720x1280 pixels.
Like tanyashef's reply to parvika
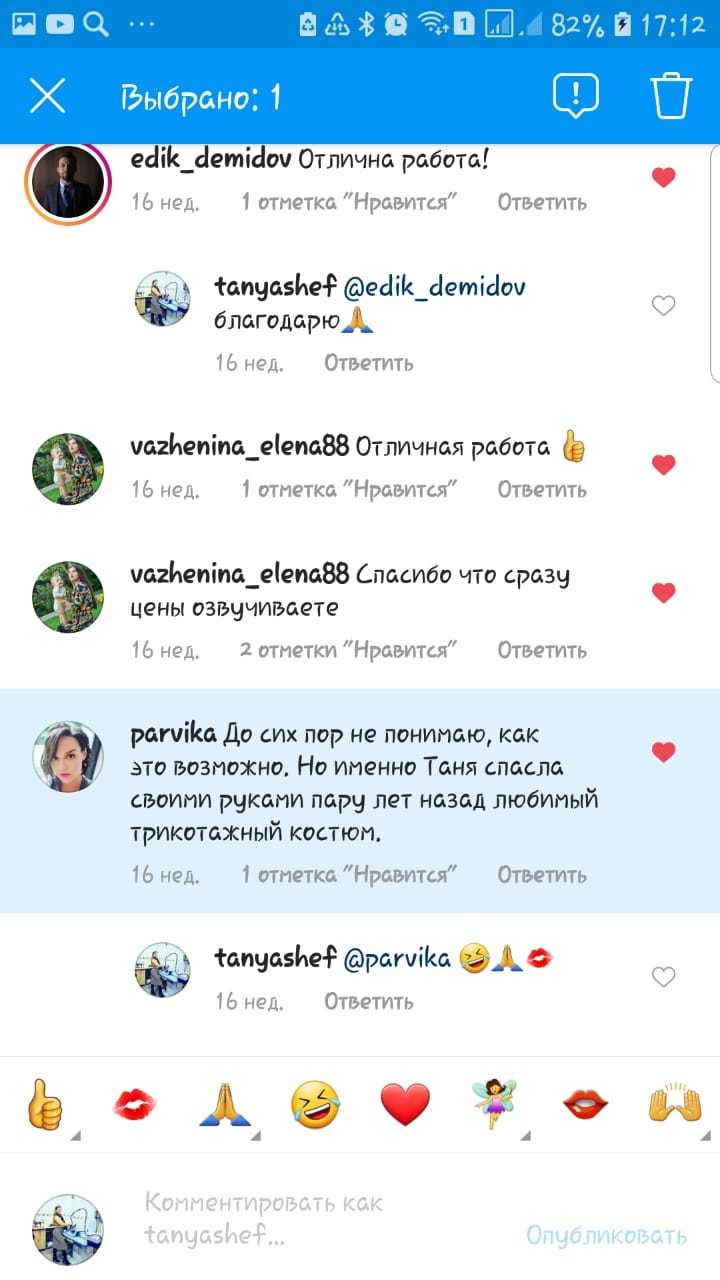tap(663, 977)
